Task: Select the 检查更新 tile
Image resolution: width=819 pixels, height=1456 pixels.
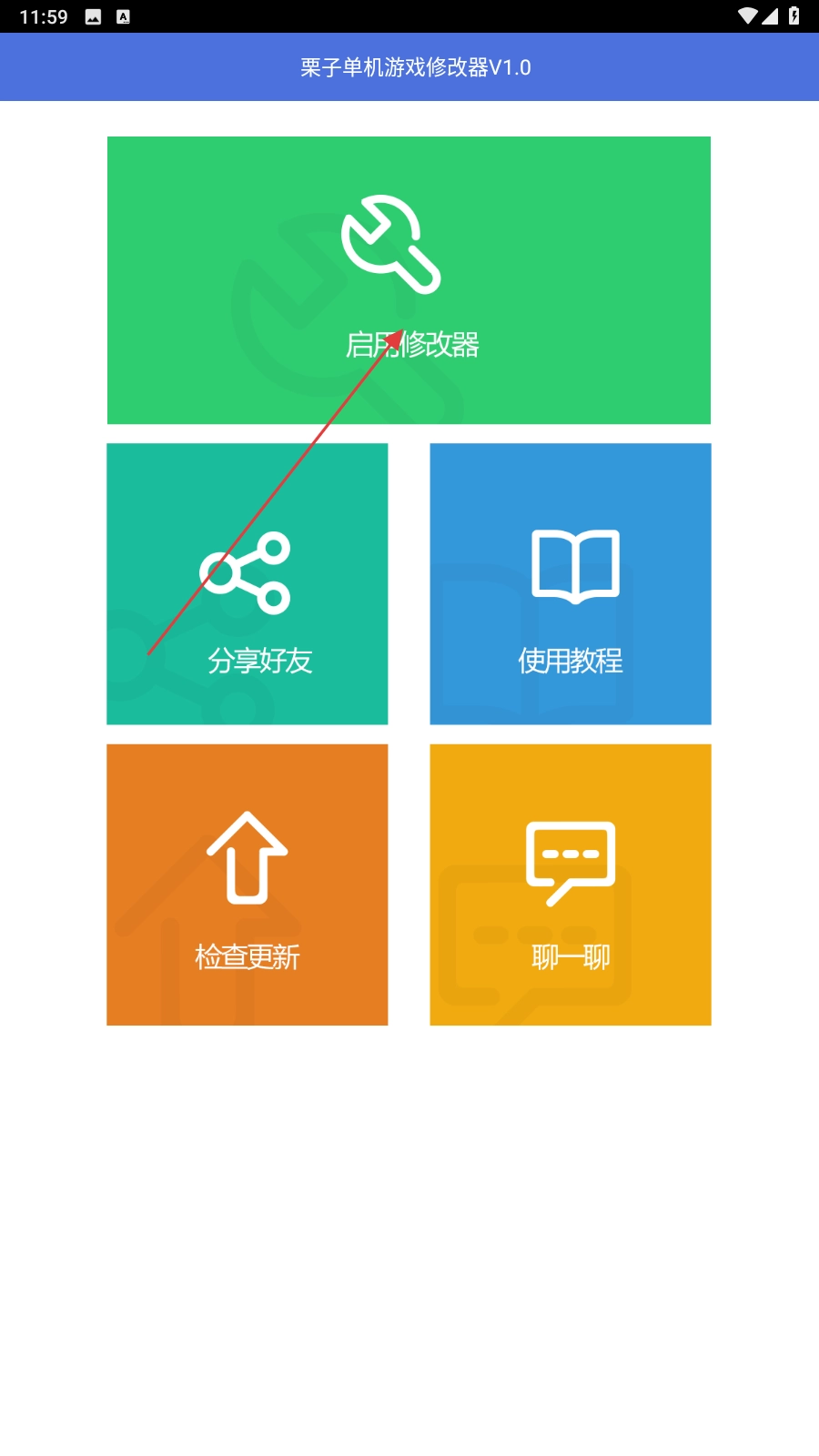Action: (248, 885)
